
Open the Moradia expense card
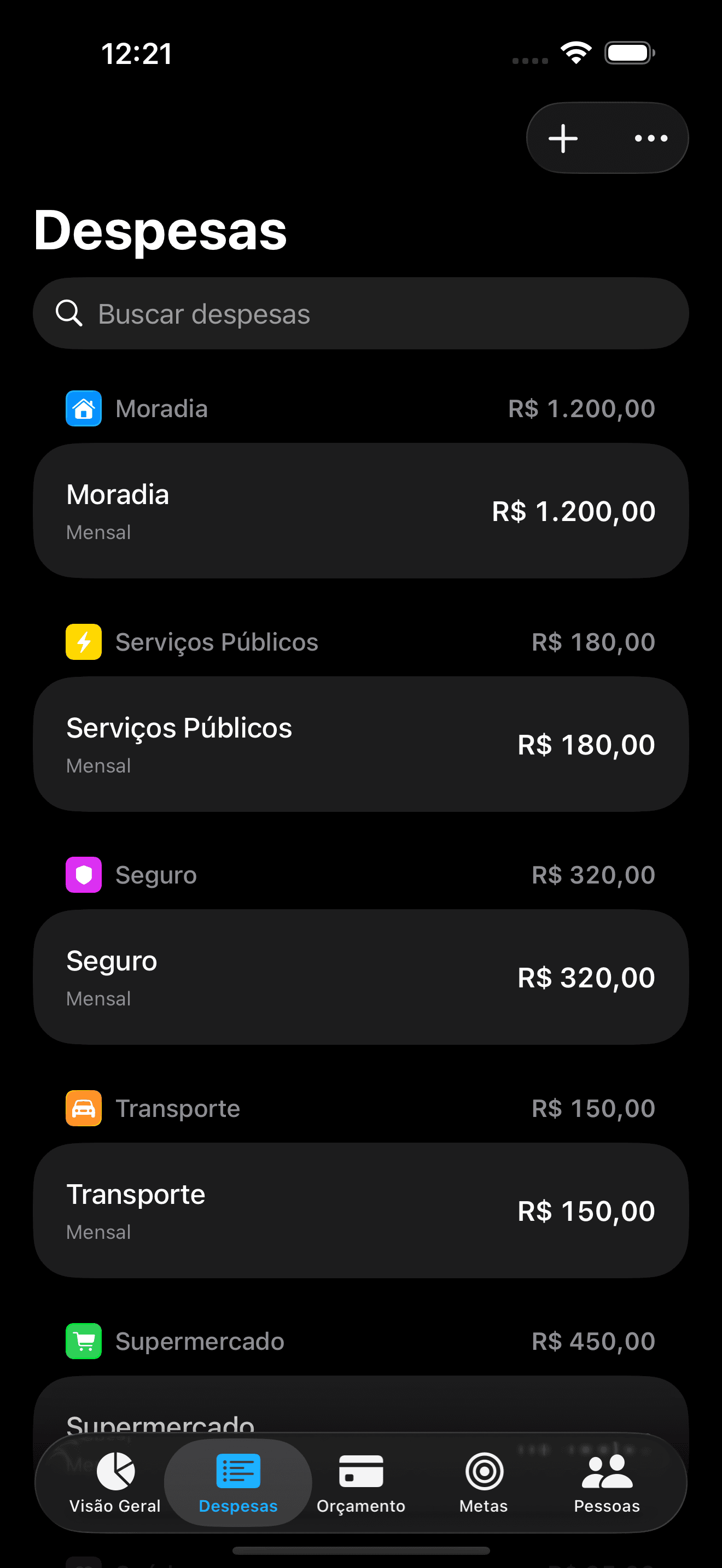click(360, 511)
